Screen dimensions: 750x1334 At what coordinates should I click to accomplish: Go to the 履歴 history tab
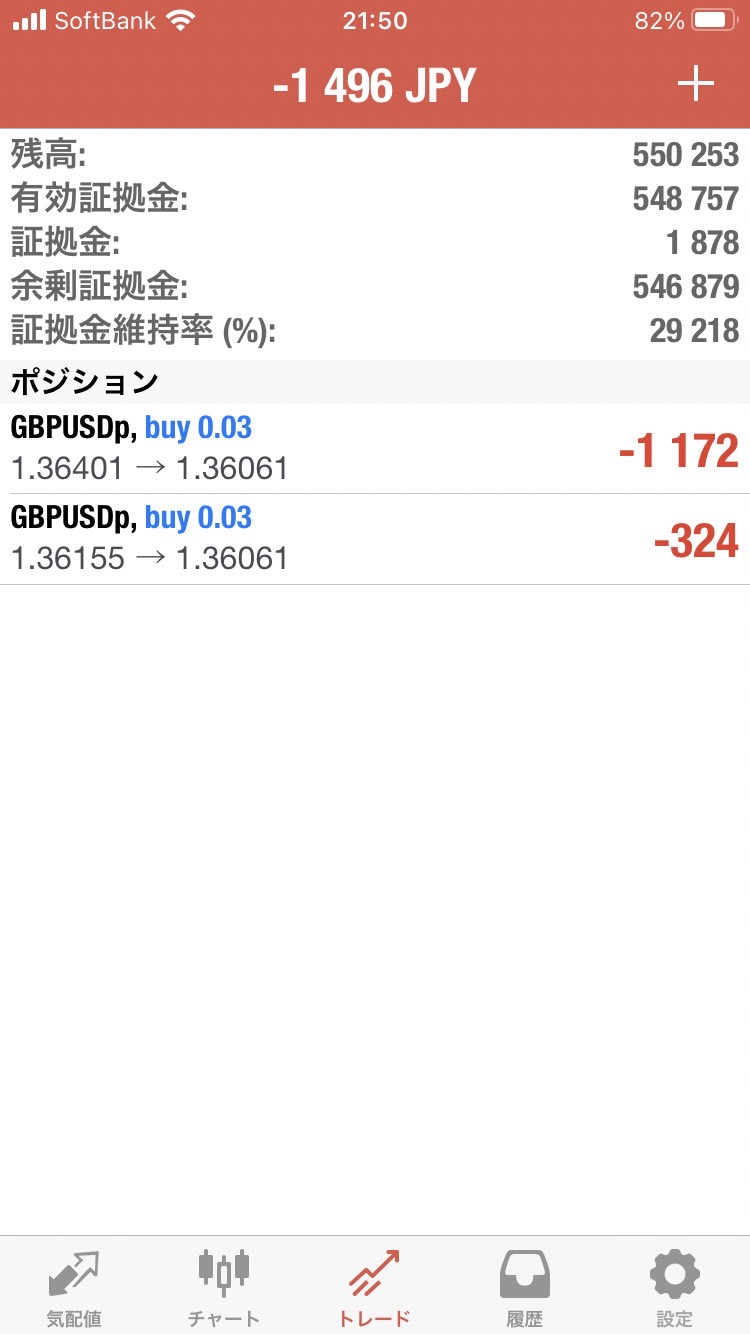click(x=525, y=1288)
